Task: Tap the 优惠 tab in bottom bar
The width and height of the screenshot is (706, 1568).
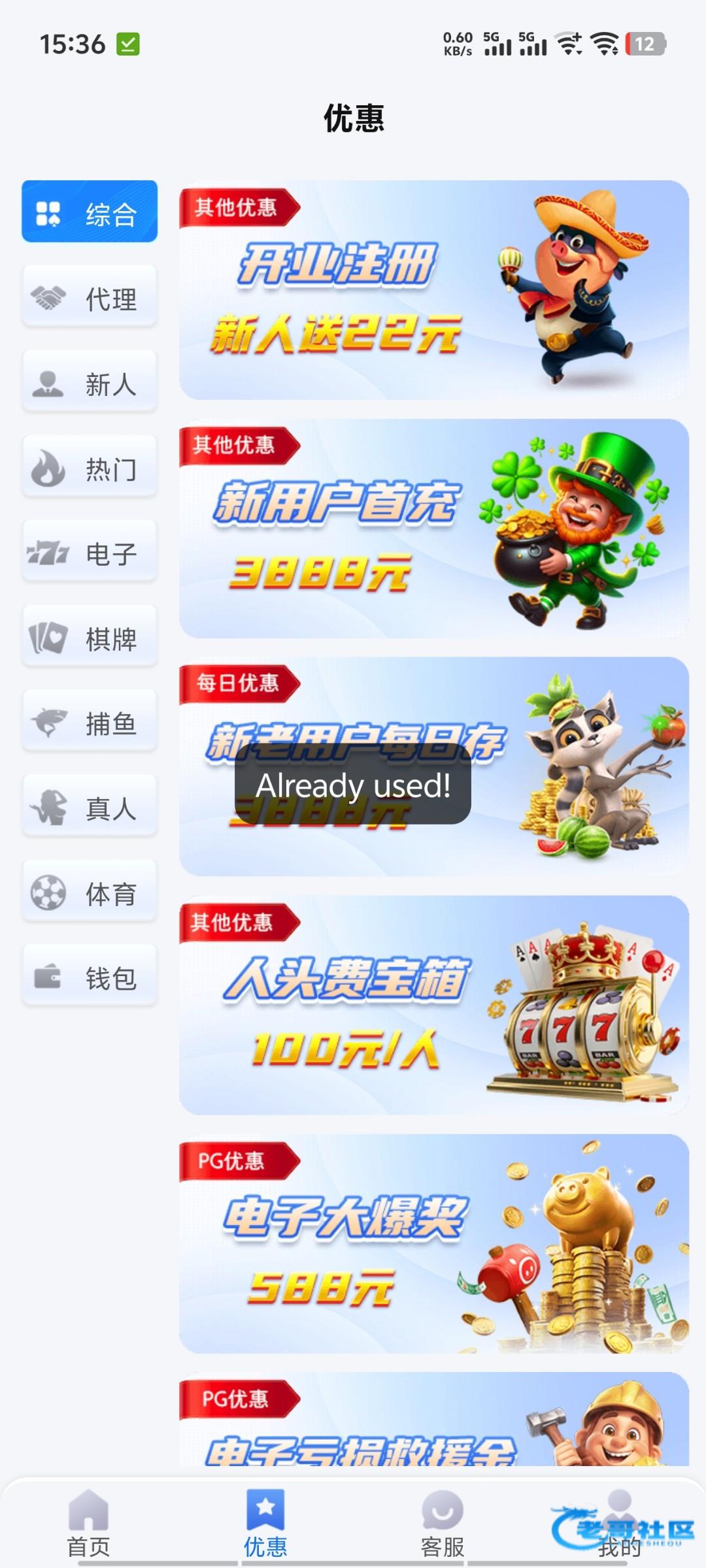Action: pyautogui.click(x=265, y=1524)
